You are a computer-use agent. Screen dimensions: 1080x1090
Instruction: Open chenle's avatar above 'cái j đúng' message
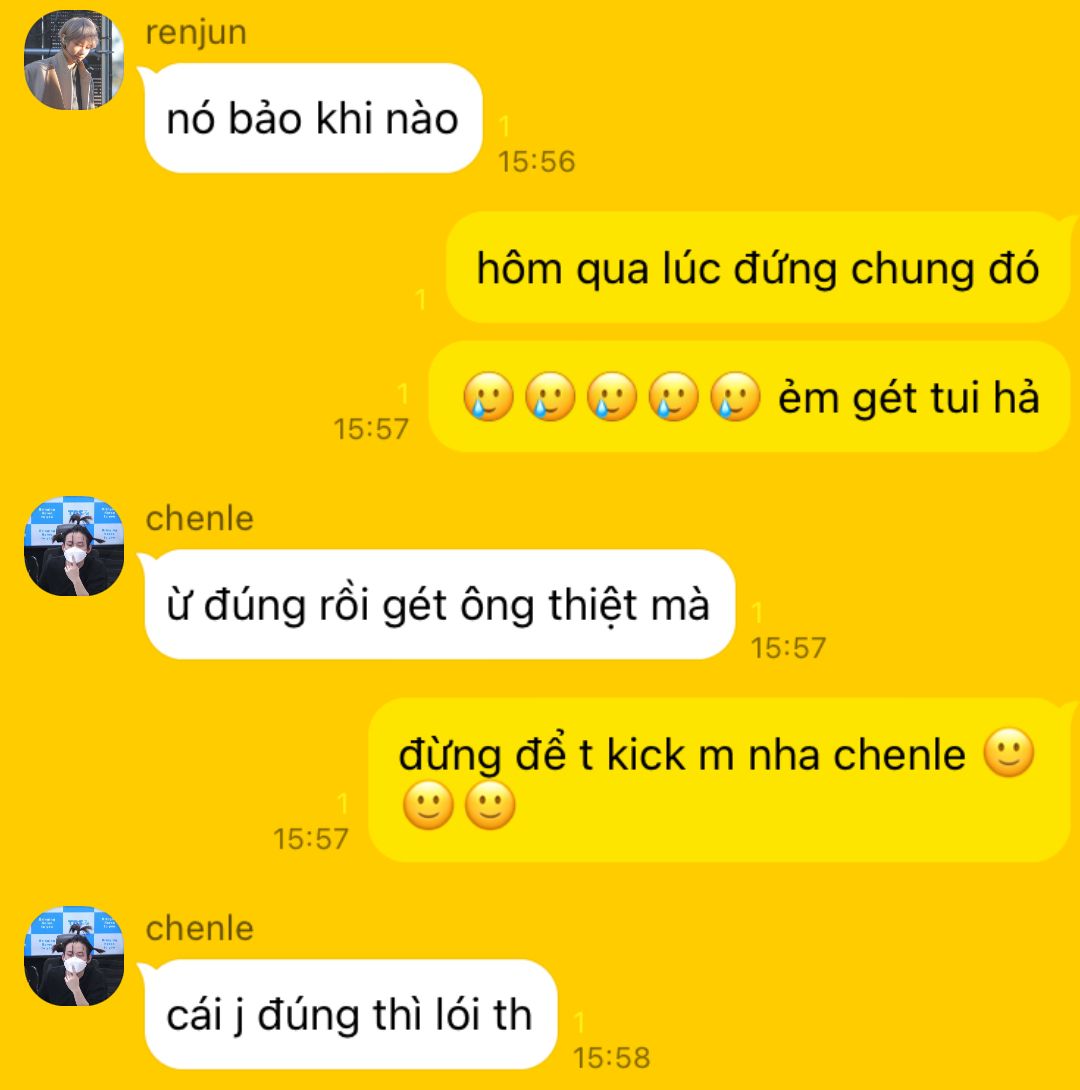(x=74, y=956)
